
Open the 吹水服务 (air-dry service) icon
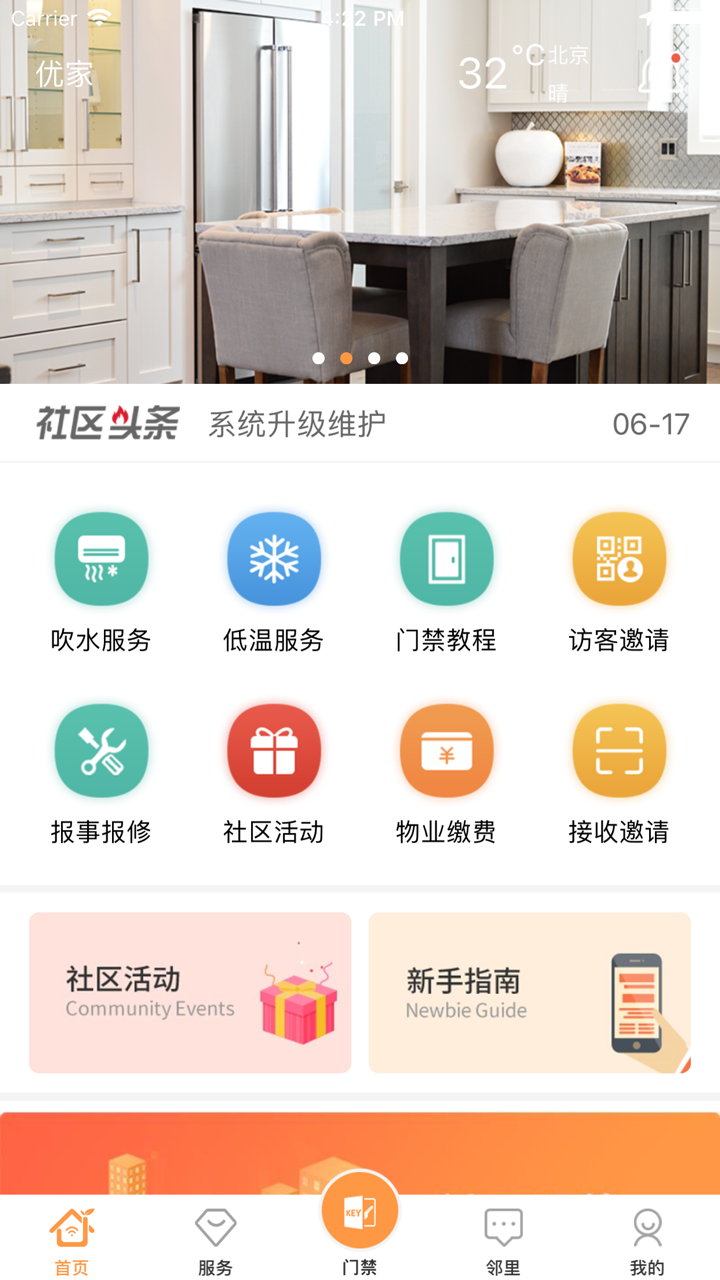101,558
